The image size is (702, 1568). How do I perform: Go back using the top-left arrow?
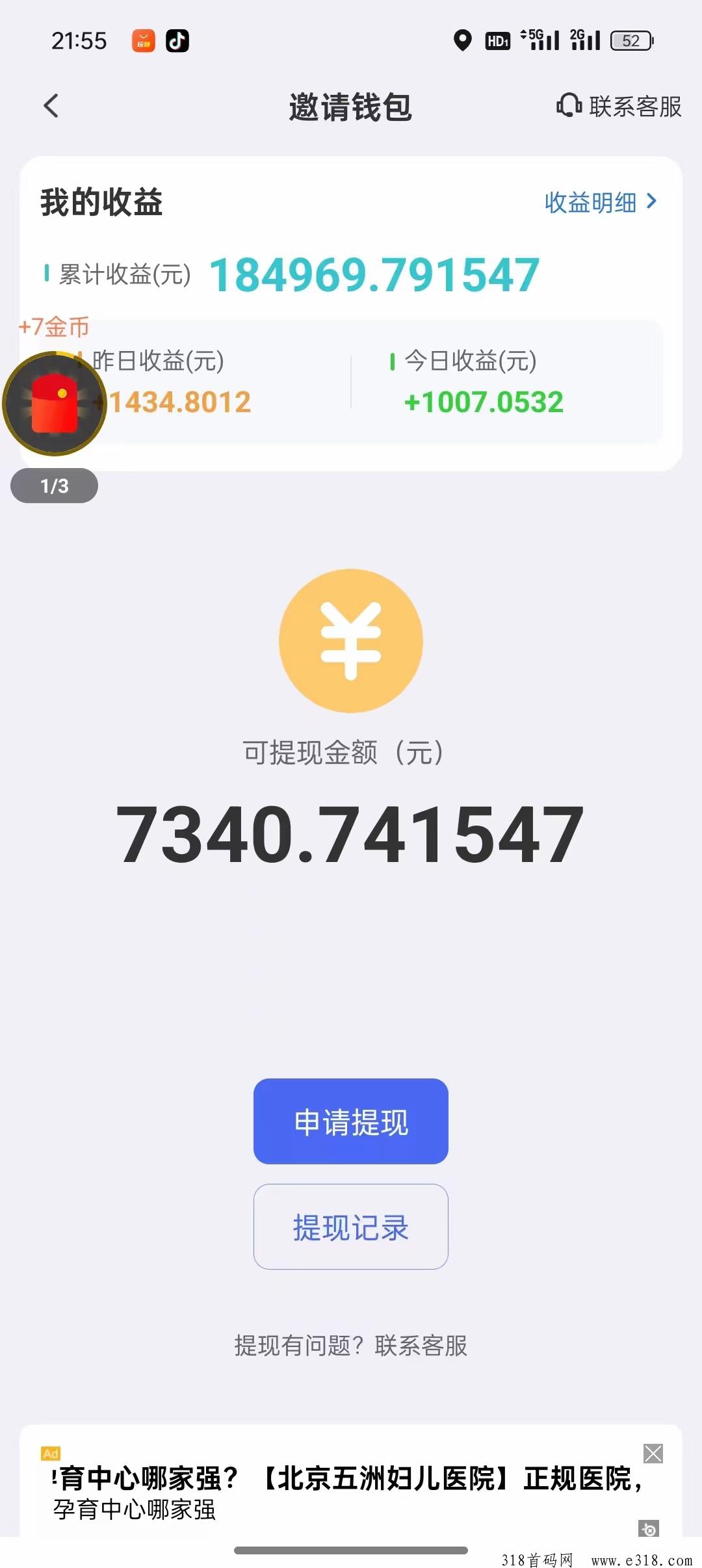[x=51, y=106]
